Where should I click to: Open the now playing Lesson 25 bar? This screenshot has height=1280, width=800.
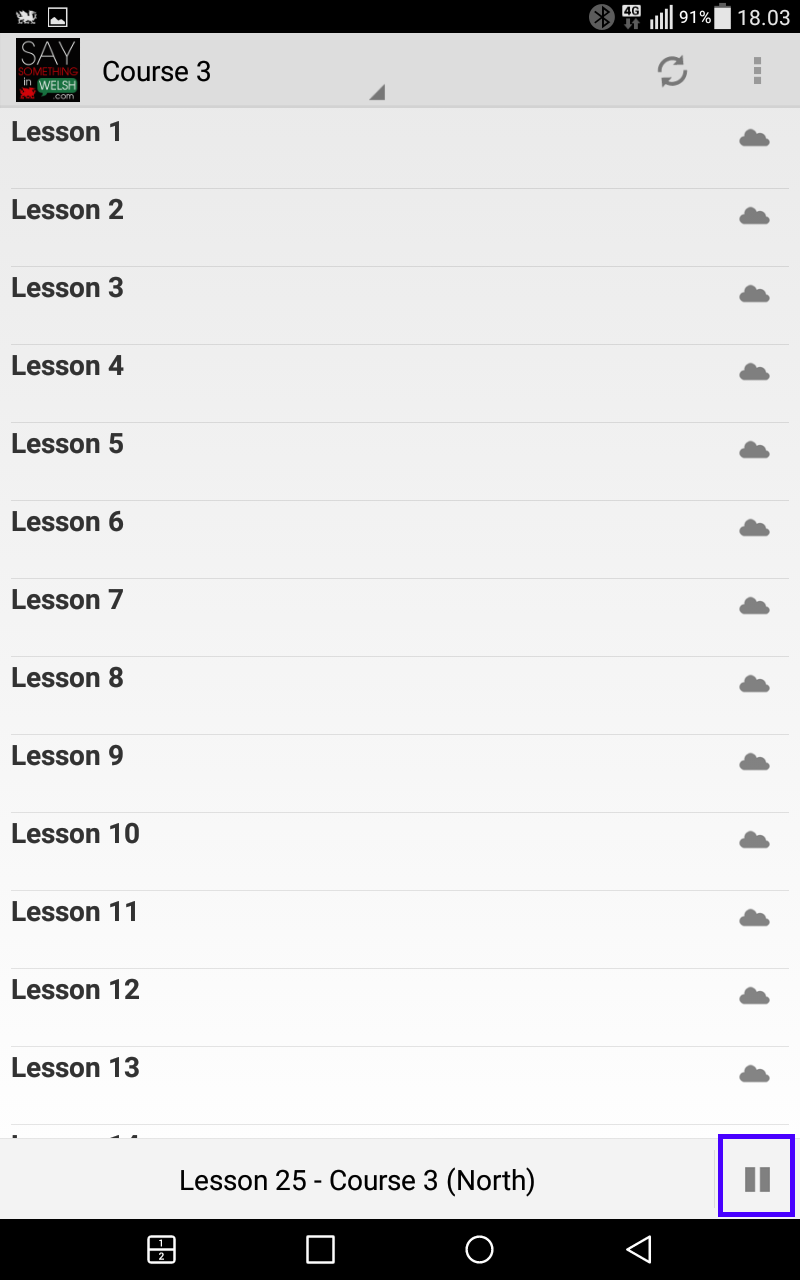358,1179
